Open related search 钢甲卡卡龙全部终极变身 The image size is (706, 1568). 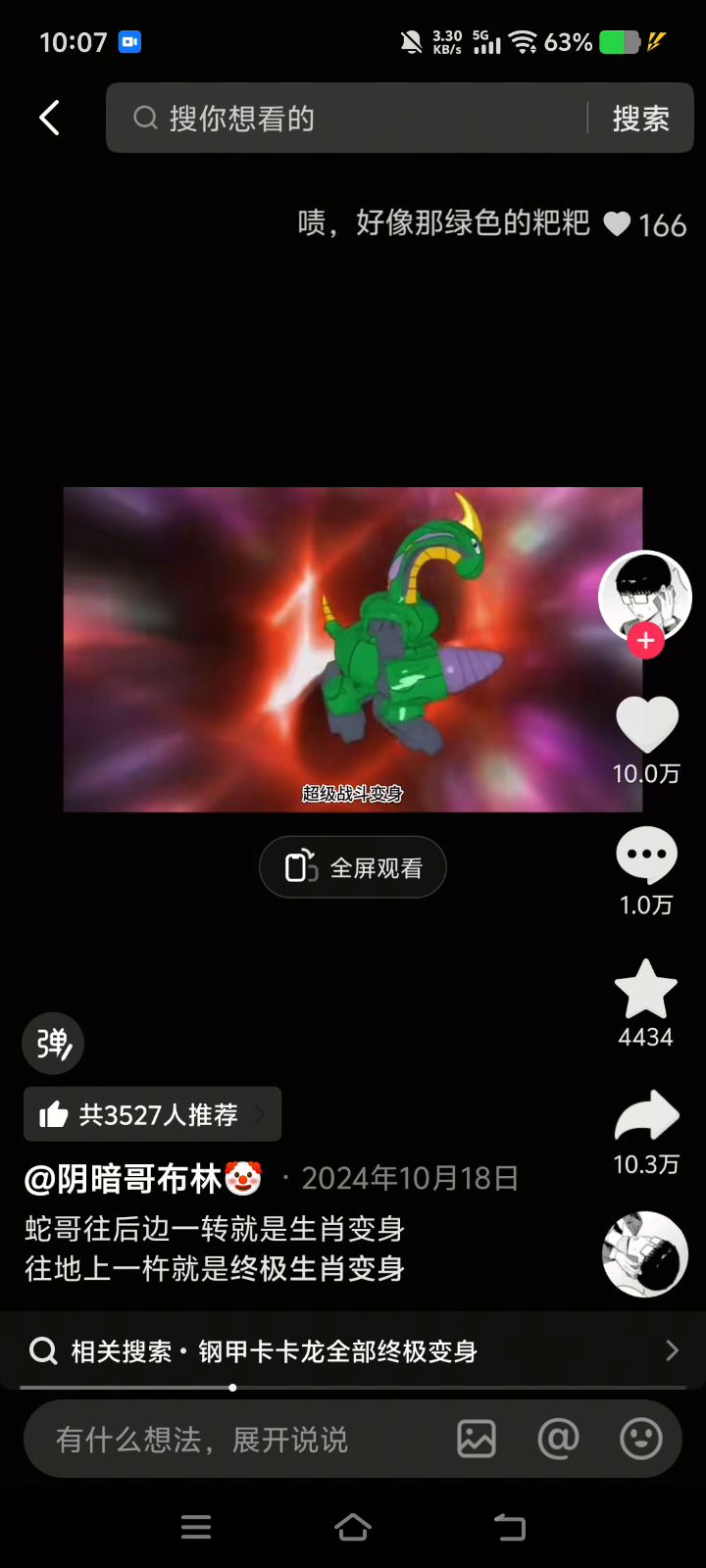pyautogui.click(x=353, y=1351)
